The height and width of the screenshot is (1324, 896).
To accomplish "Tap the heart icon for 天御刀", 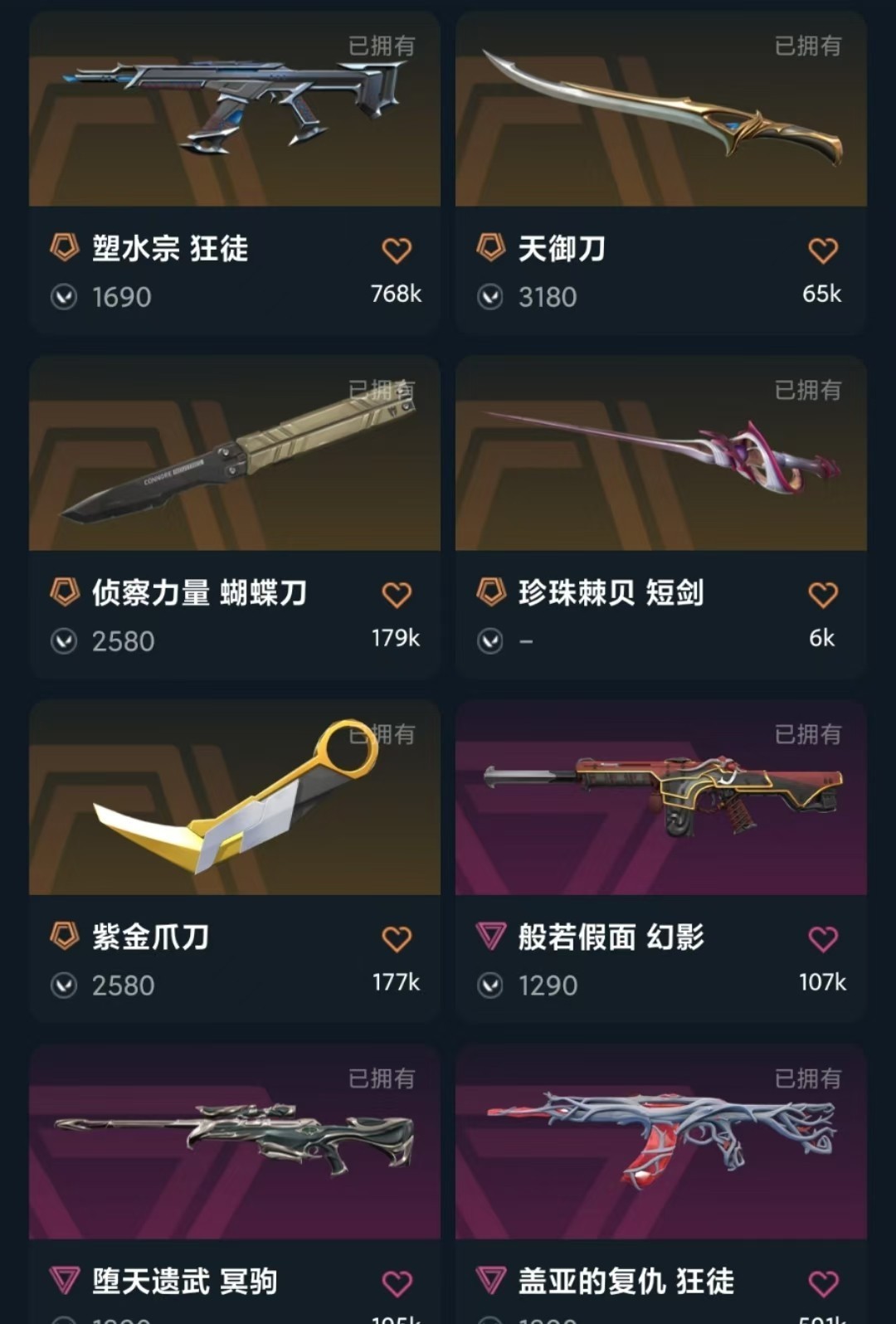I will click(x=823, y=251).
